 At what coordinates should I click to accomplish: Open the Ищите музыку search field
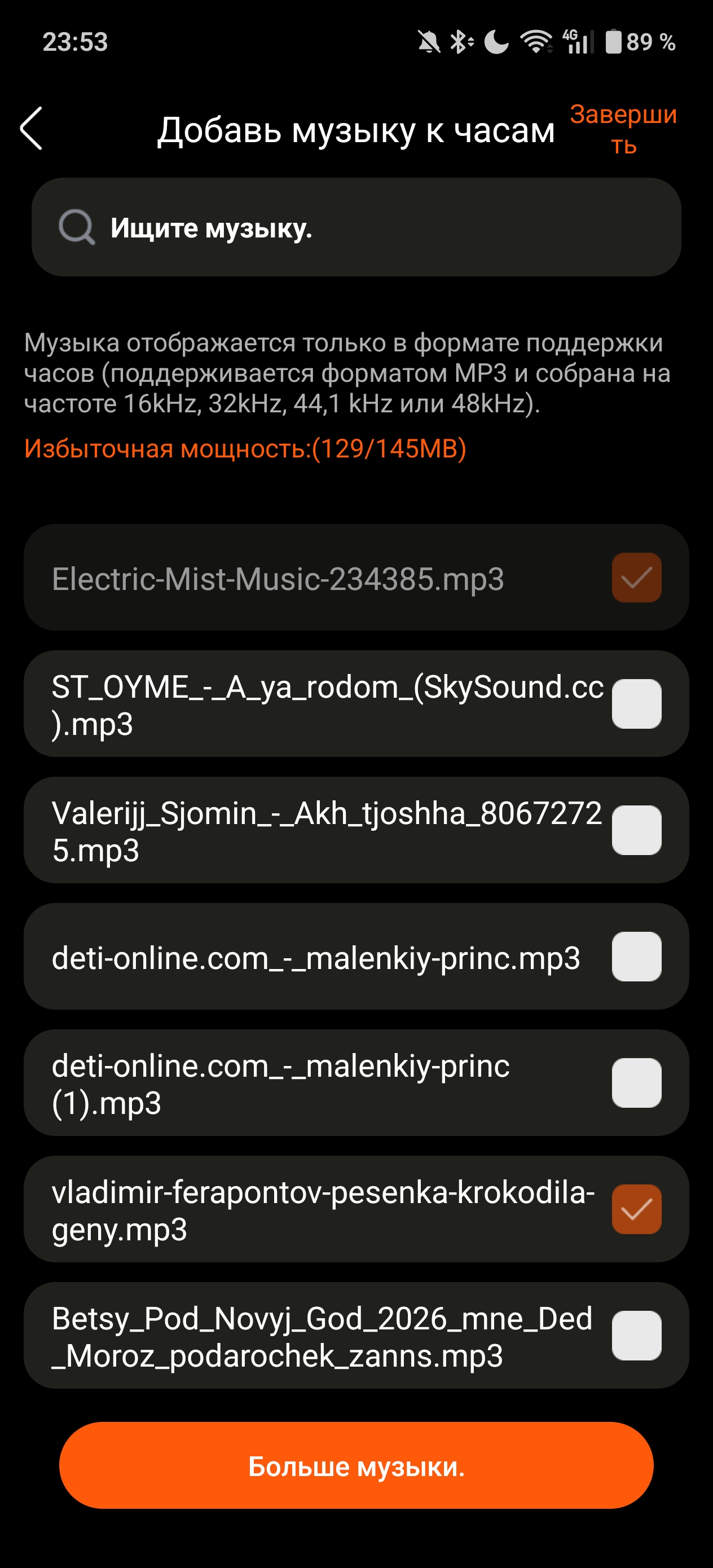[x=355, y=228]
